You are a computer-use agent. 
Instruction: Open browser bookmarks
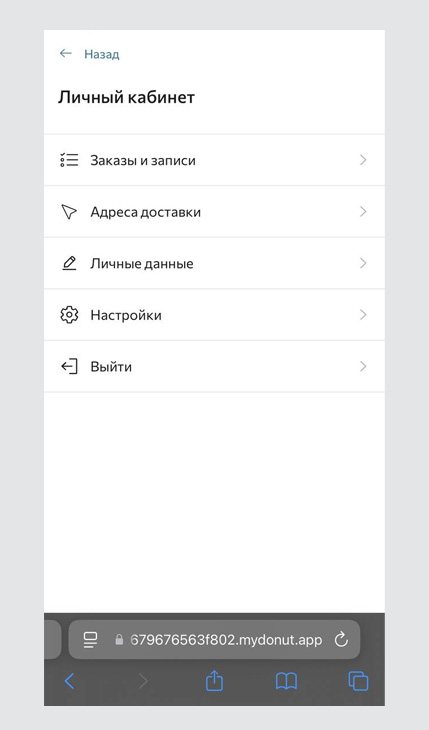click(x=286, y=682)
